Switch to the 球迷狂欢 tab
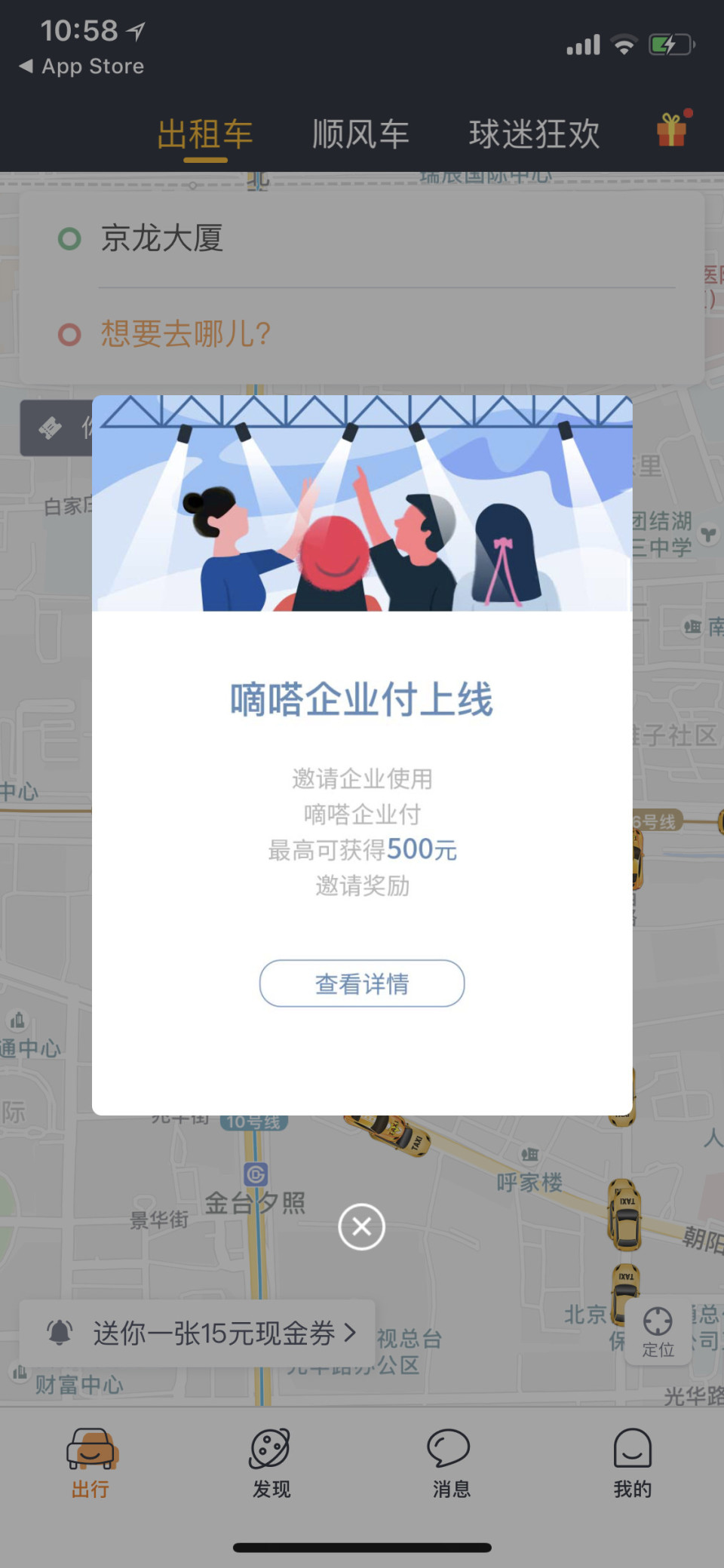Viewport: 724px width, 1568px height. 534,134
